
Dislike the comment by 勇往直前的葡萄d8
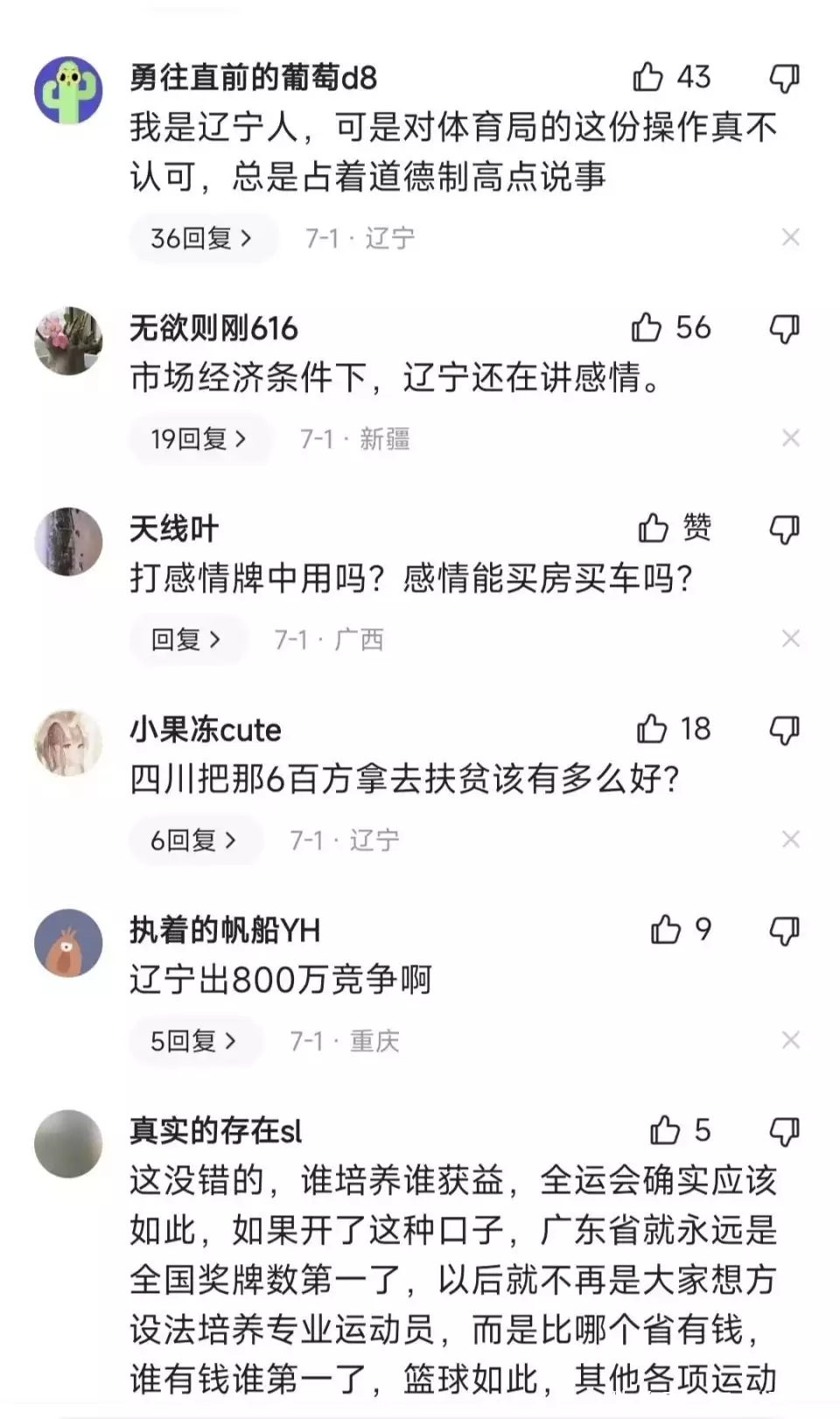(784, 79)
